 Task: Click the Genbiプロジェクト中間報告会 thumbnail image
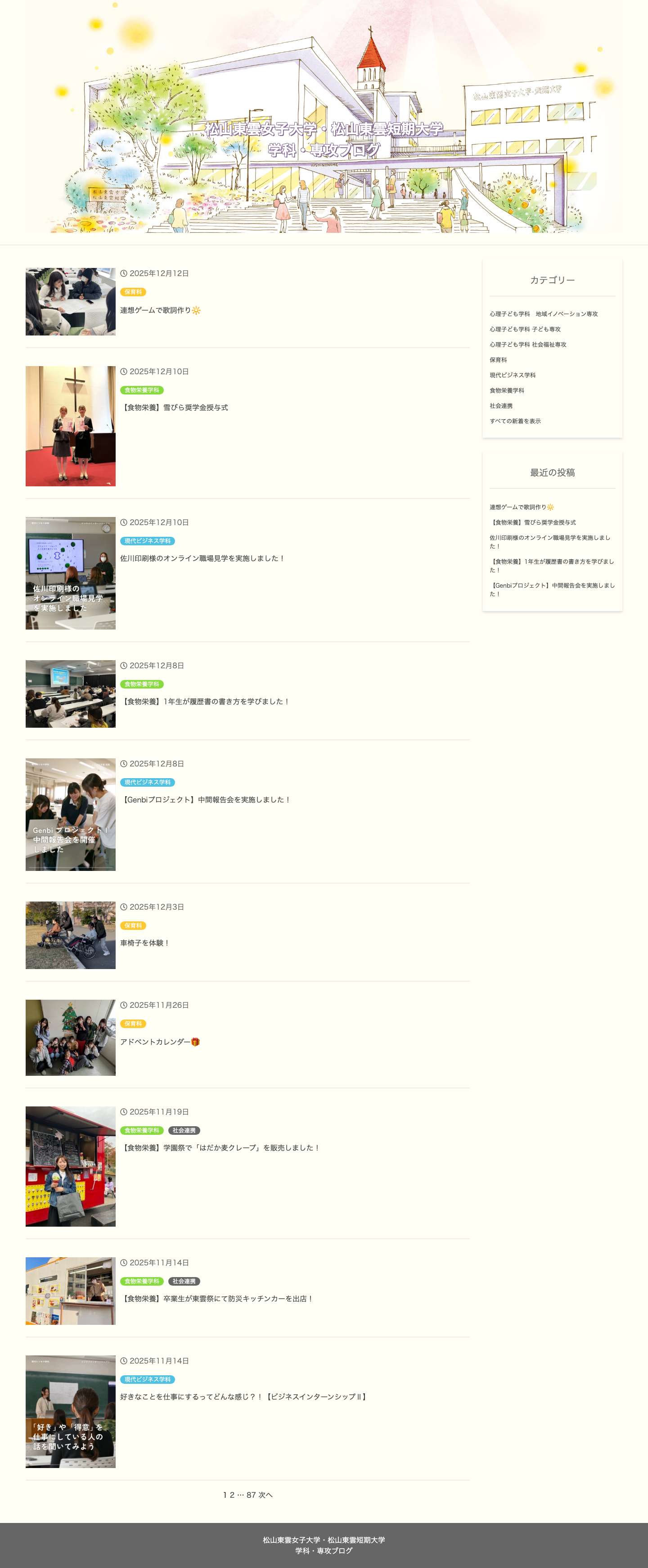[70, 815]
